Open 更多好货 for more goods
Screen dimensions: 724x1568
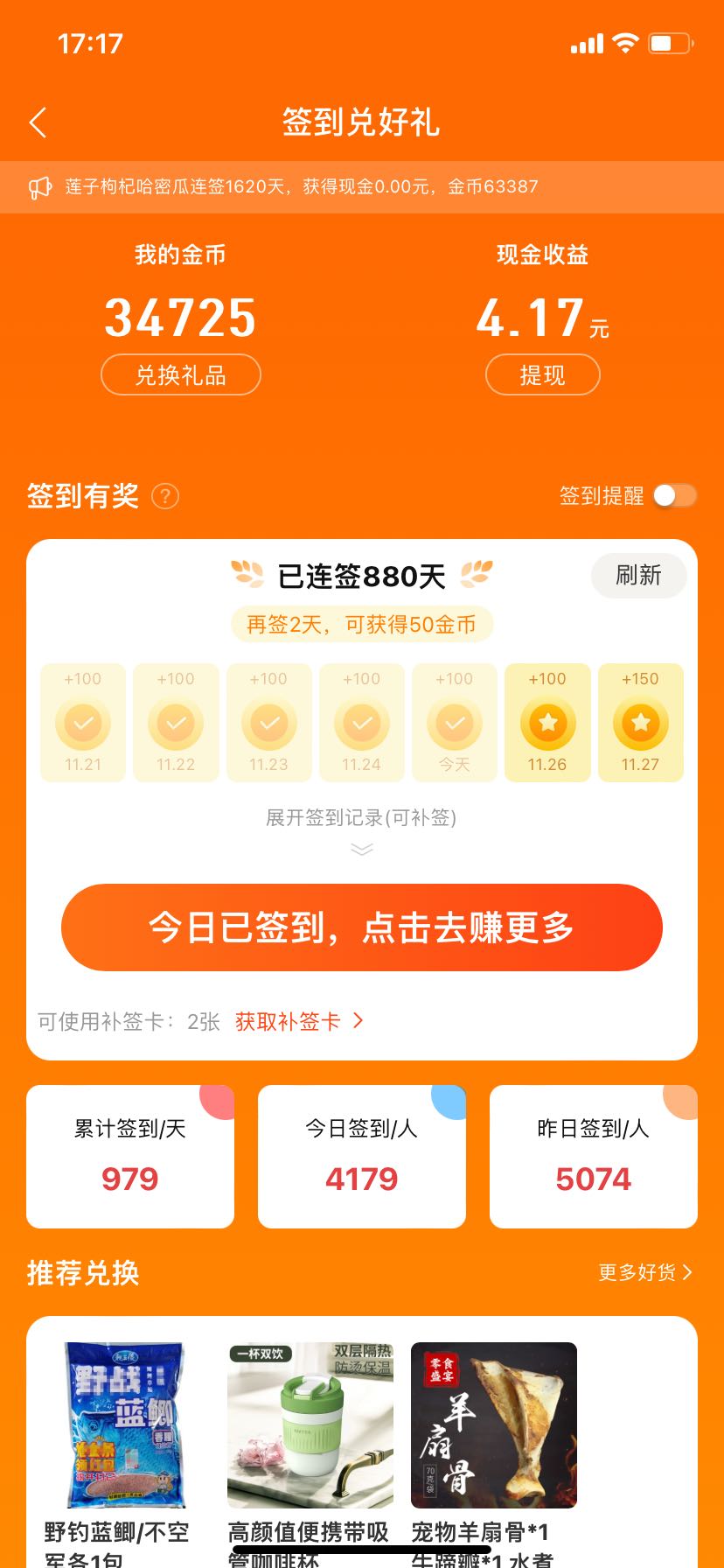(x=645, y=1272)
